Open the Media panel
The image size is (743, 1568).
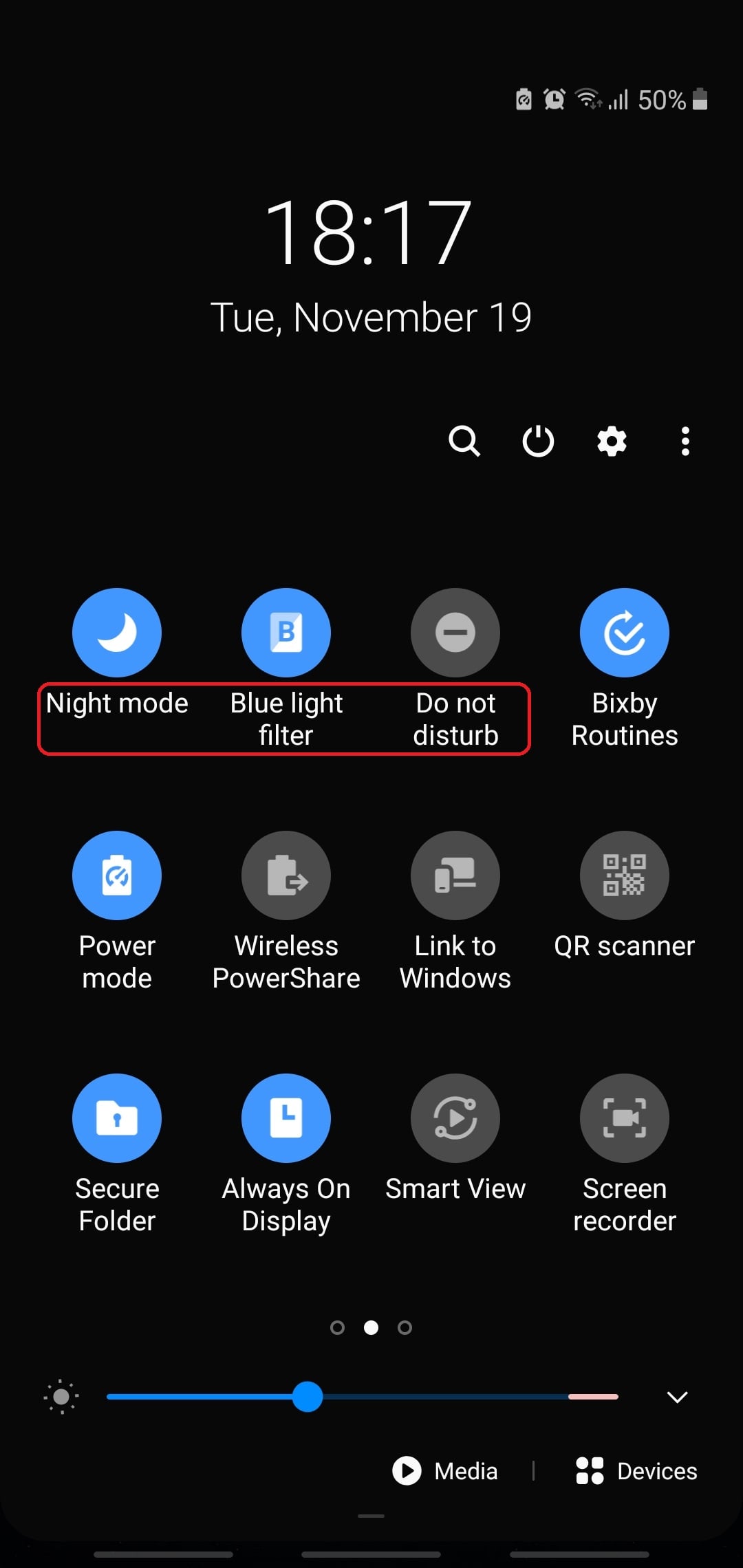[x=446, y=1471]
